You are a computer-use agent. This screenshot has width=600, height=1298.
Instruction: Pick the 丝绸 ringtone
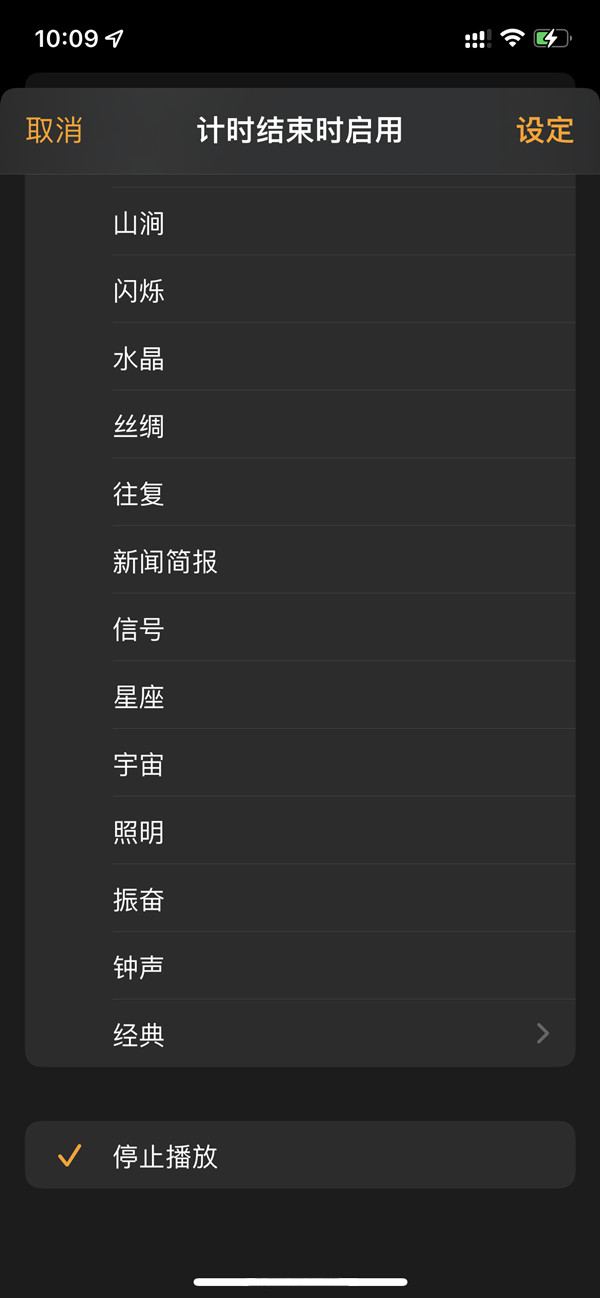[x=300, y=427]
